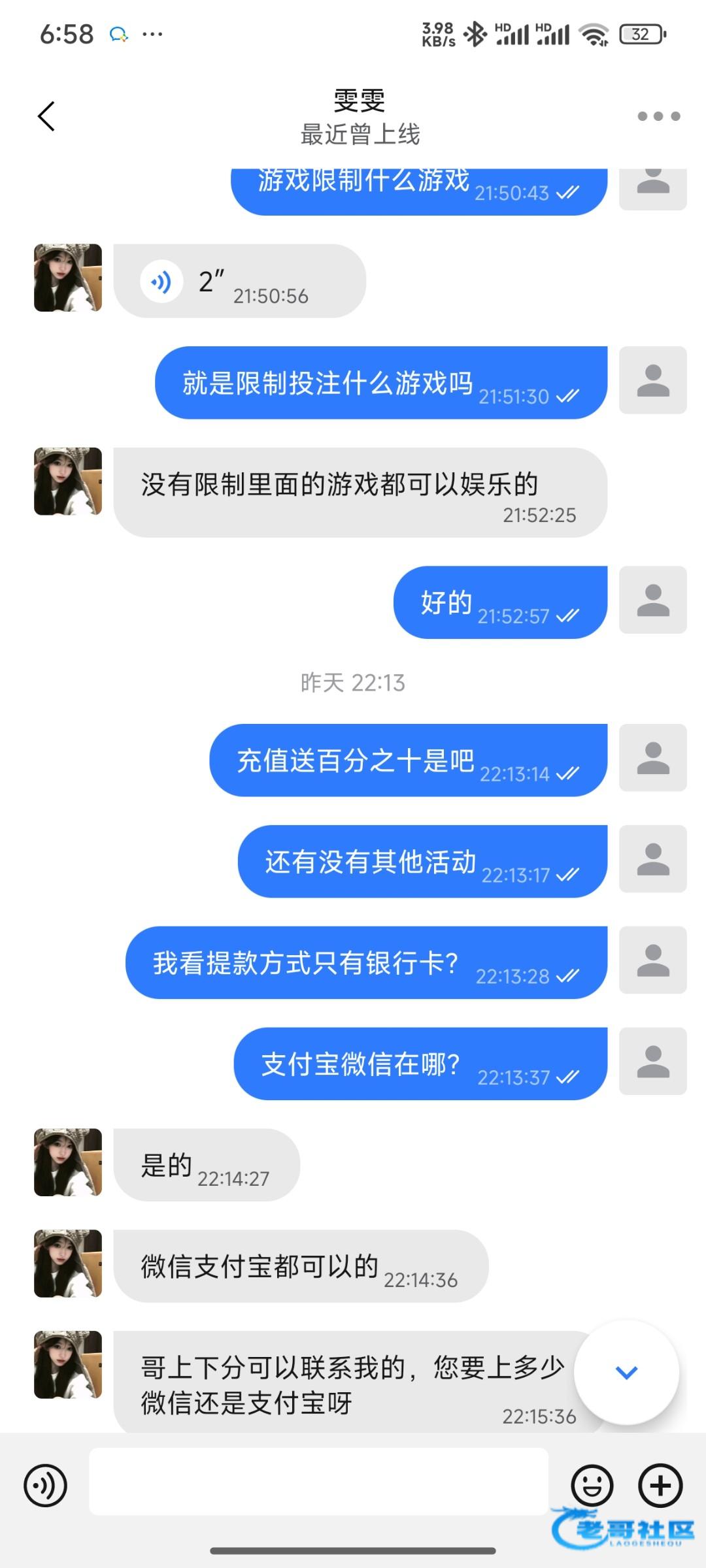Jump to latest messages with down arrow
Viewport: 706px width, 1568px height.
(x=626, y=1372)
